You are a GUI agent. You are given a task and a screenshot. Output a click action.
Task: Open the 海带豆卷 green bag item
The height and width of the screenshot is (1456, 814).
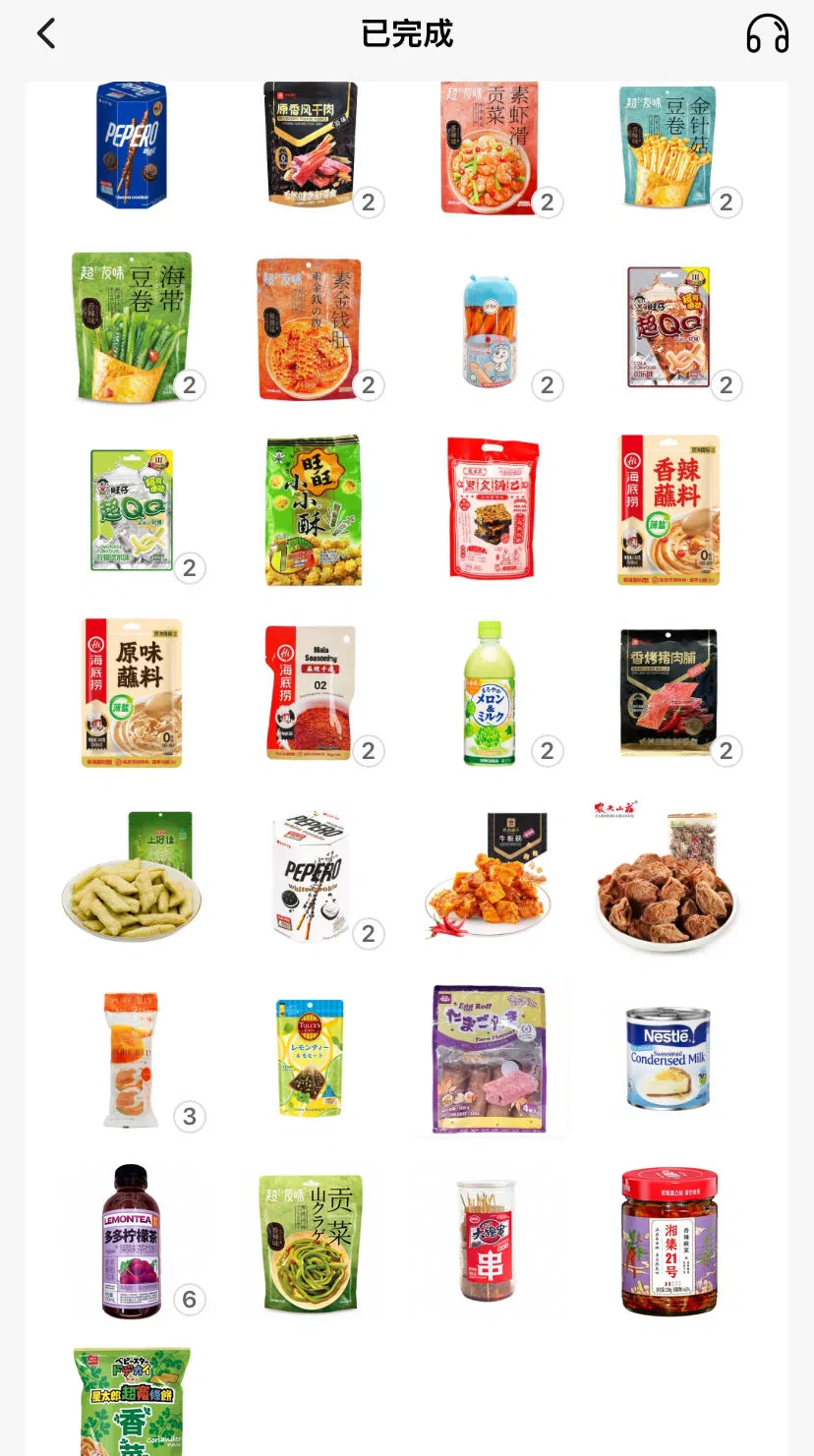132,327
